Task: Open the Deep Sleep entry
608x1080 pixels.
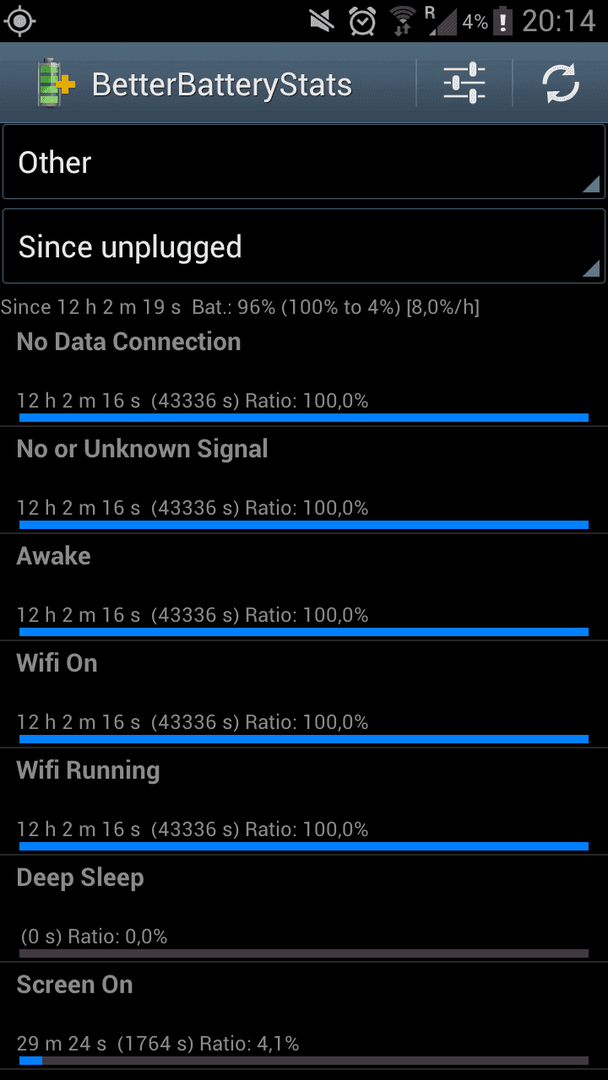Action: pos(304,908)
